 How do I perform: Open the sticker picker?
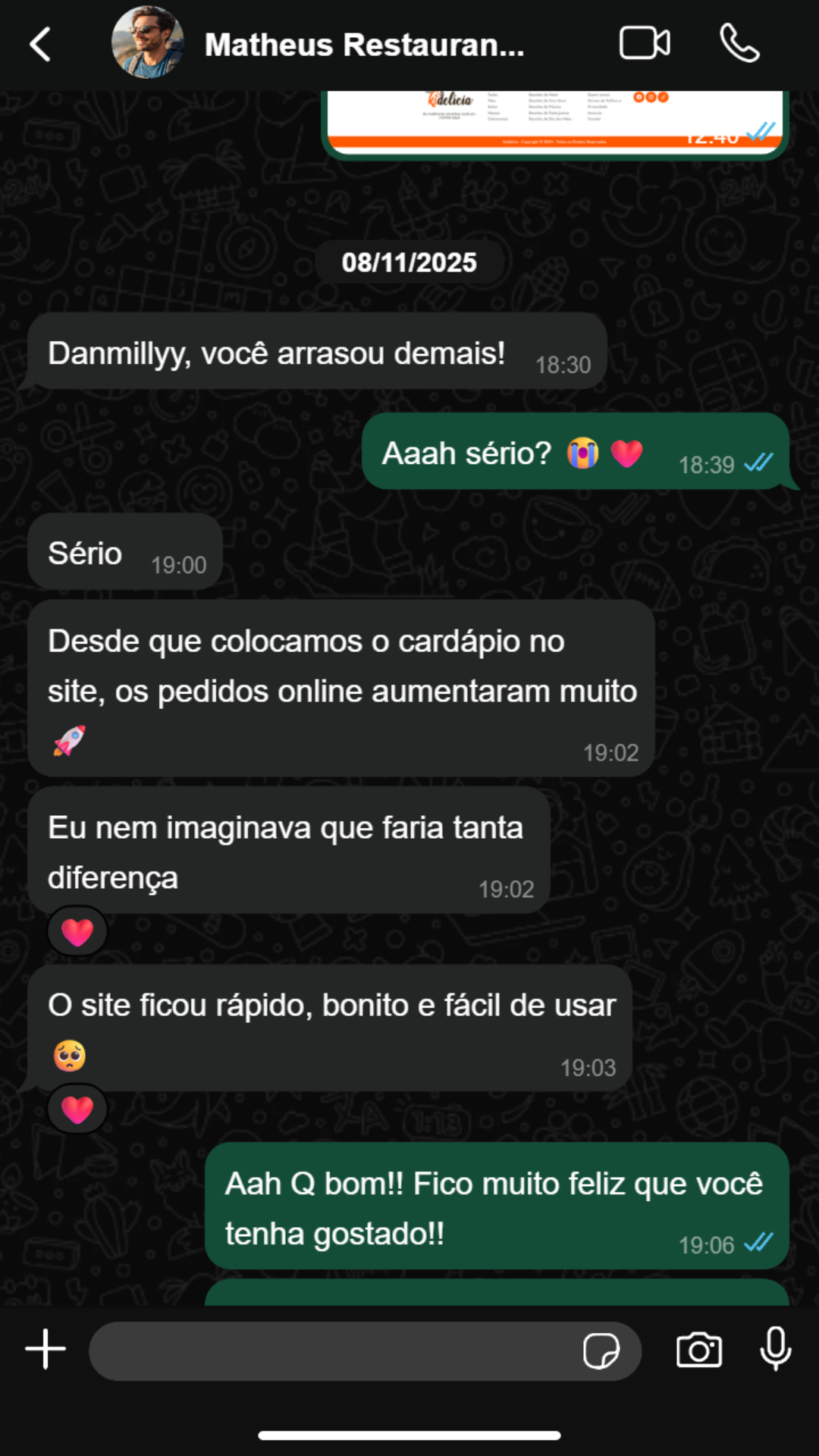(x=601, y=1351)
